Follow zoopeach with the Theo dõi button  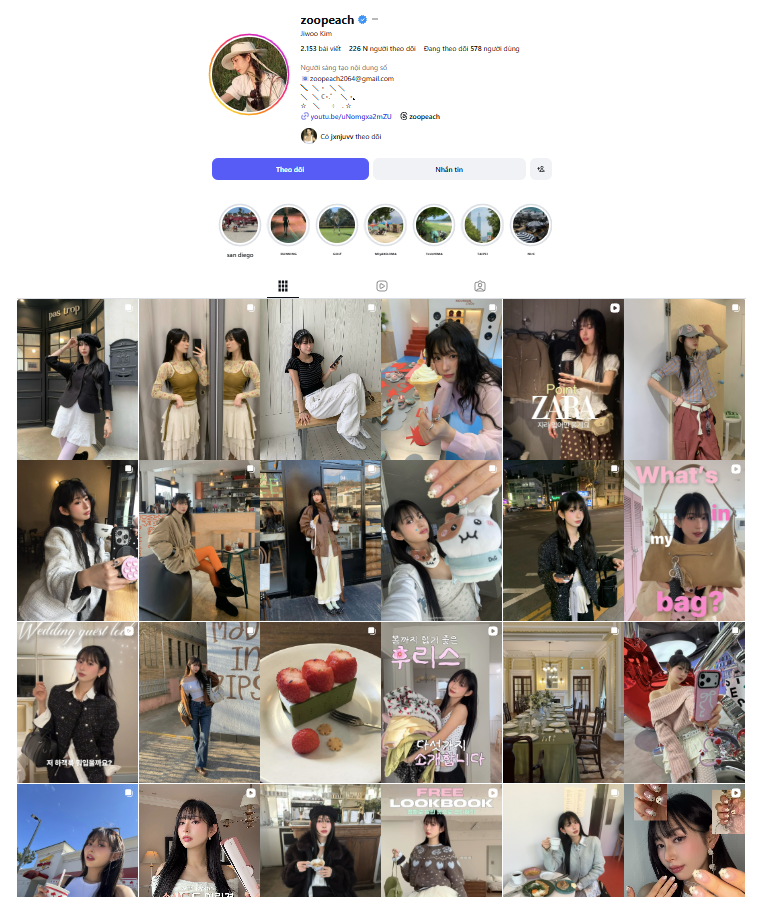pos(290,169)
